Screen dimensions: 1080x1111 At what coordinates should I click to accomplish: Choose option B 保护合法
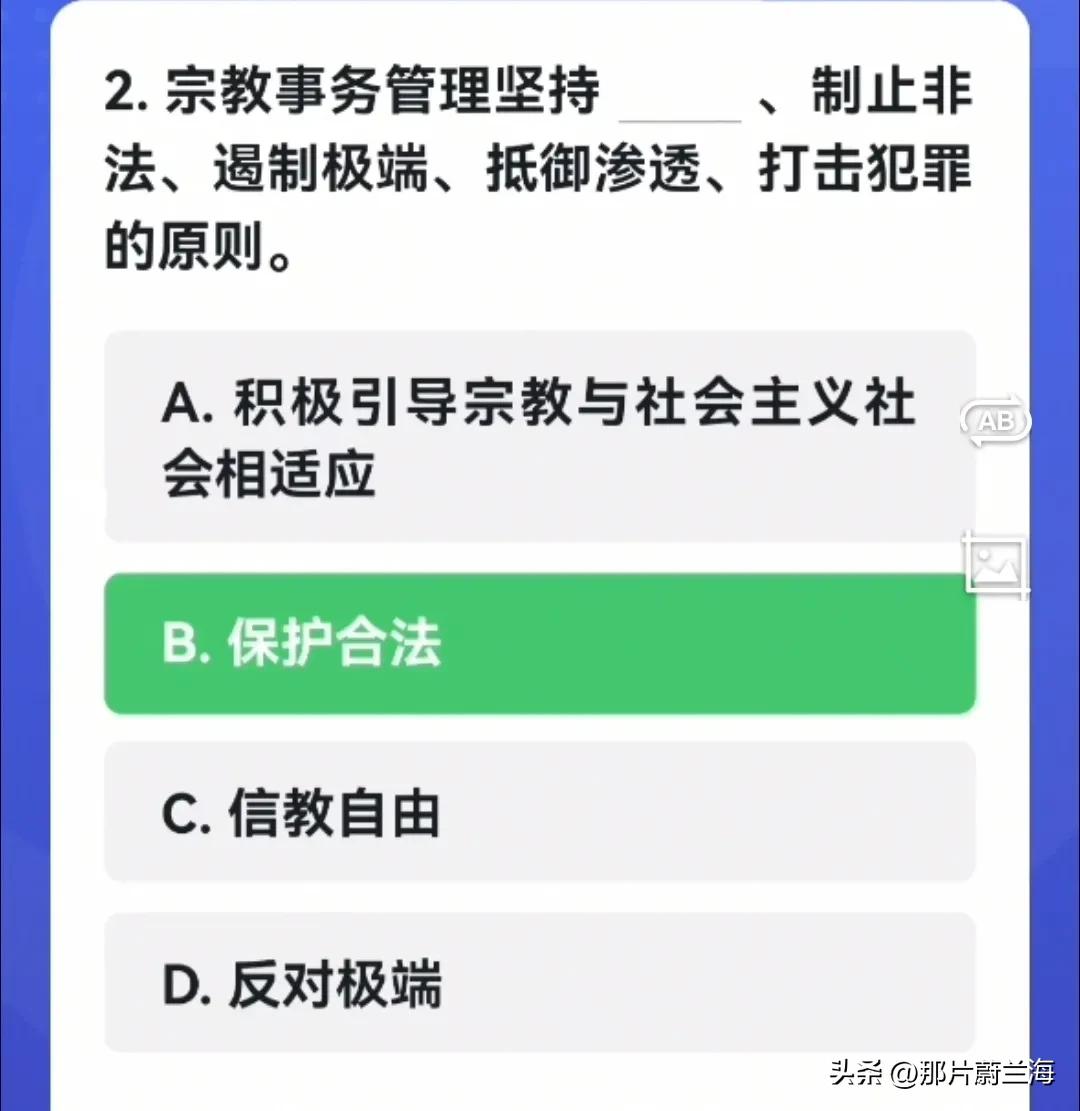(x=540, y=644)
